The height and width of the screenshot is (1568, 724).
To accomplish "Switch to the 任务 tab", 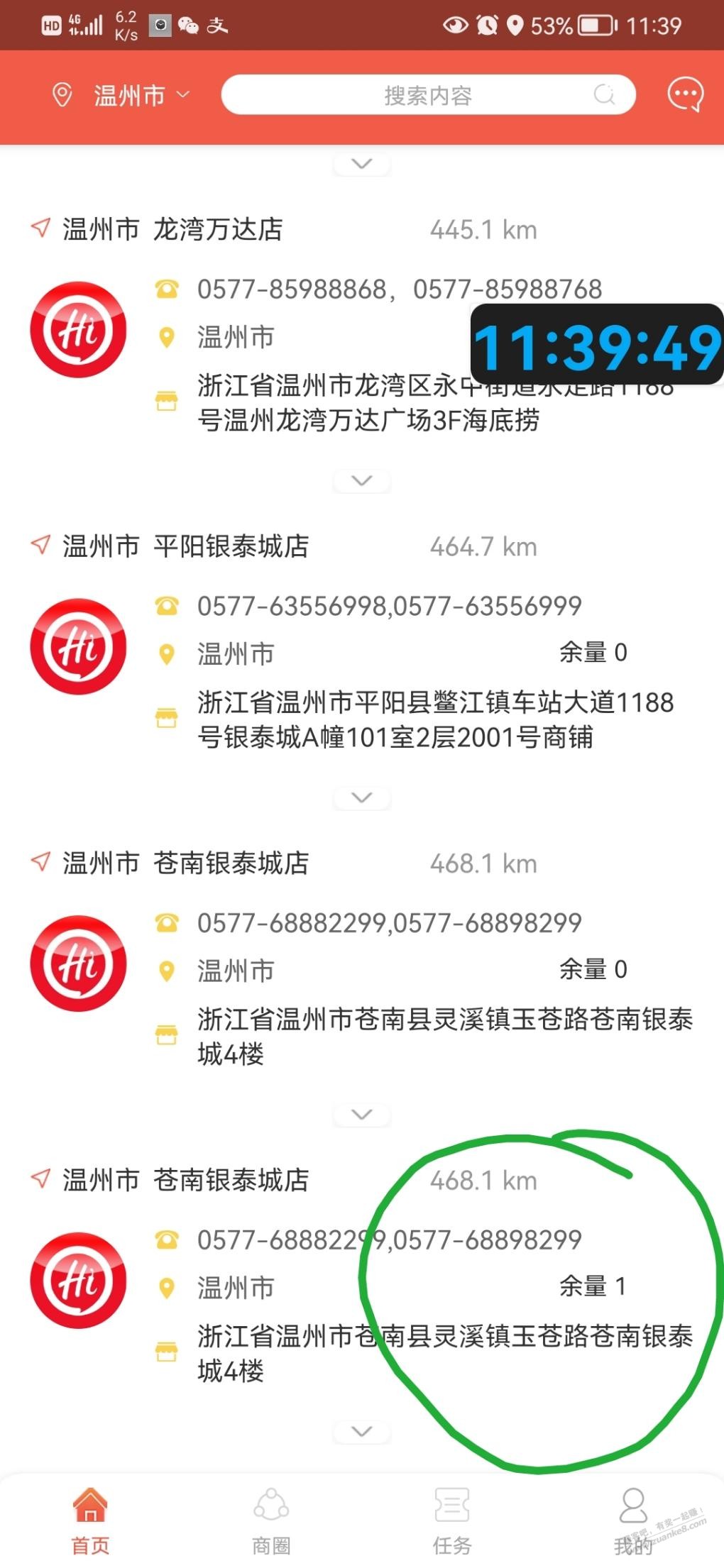I will click(452, 1519).
